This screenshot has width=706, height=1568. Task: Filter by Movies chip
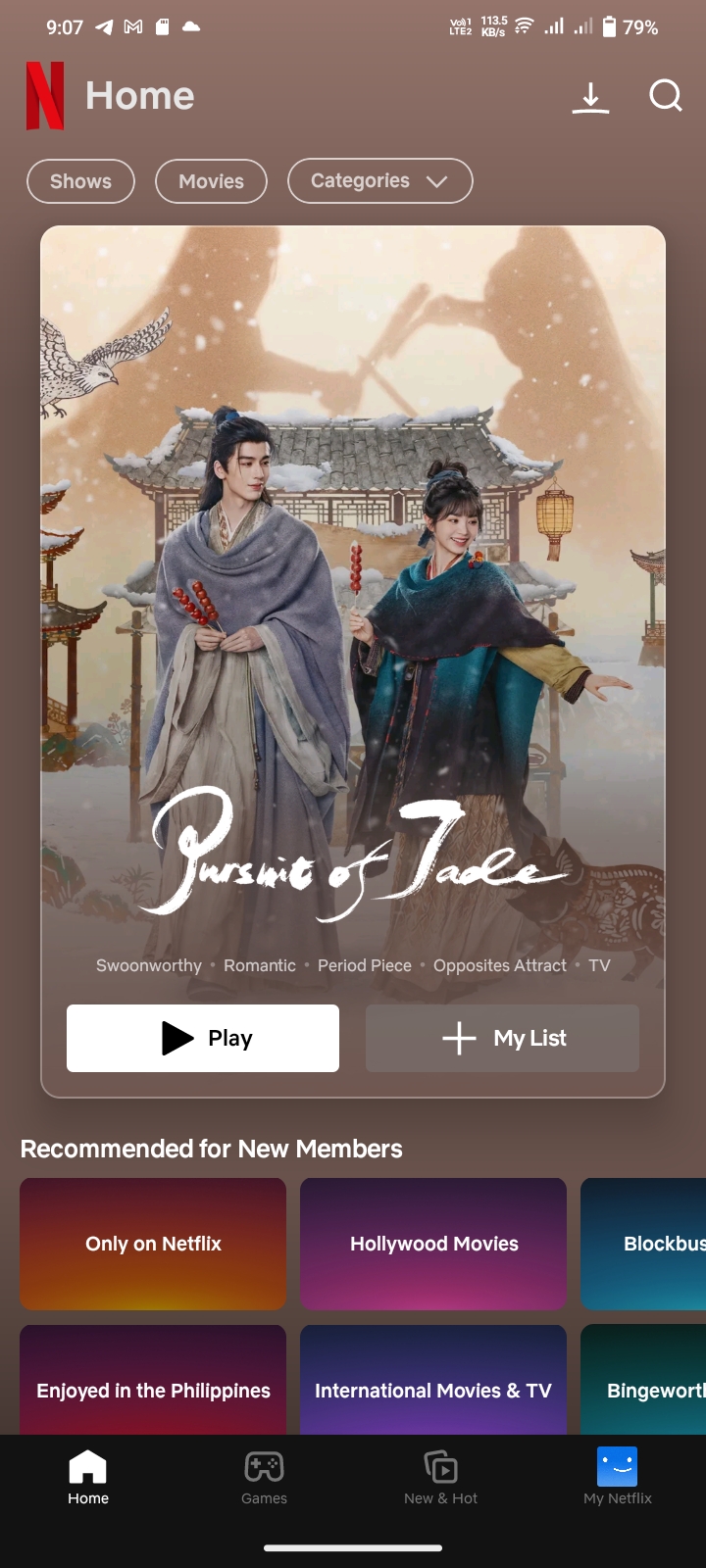click(x=211, y=181)
